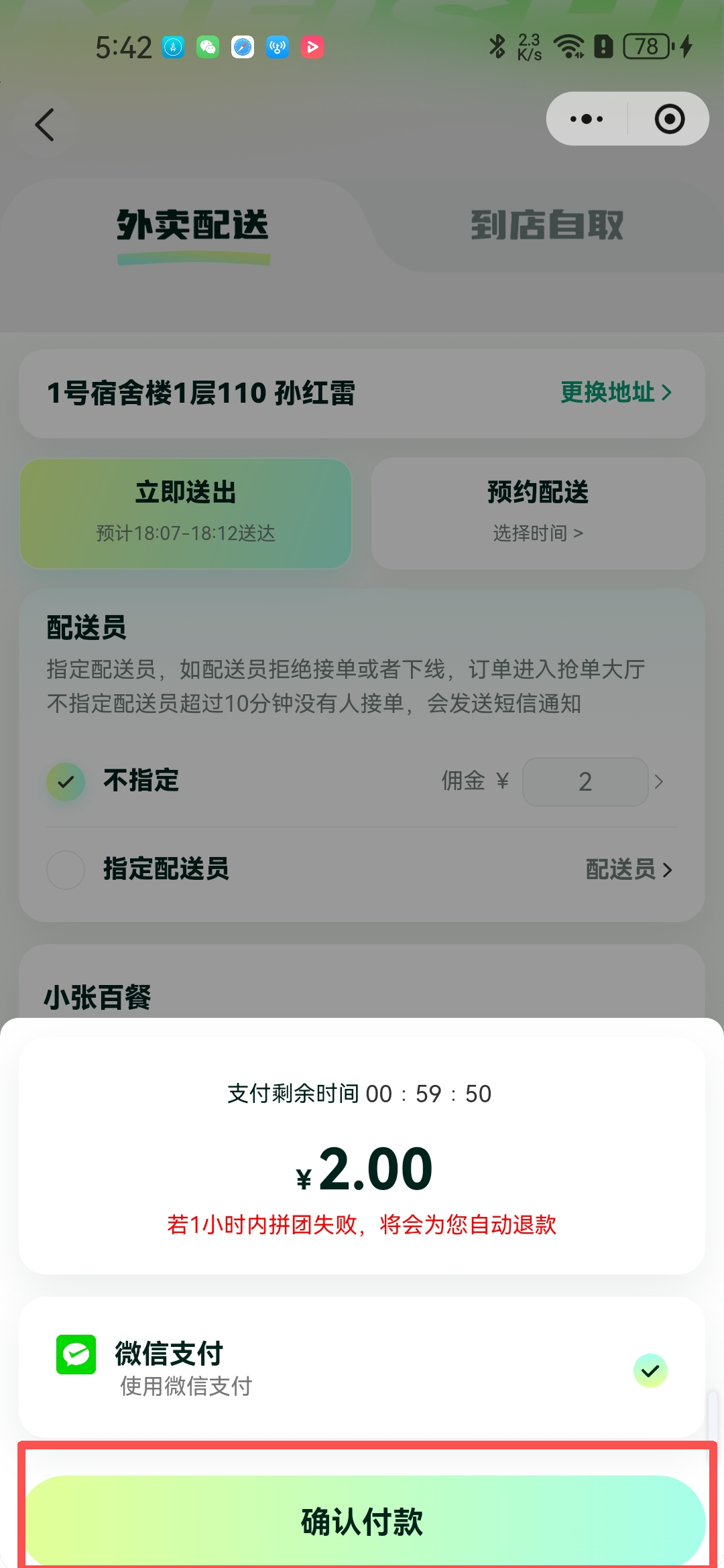Viewport: 724px width, 1568px height.
Task: Select the 指定配送员 radio option
Action: [x=66, y=870]
